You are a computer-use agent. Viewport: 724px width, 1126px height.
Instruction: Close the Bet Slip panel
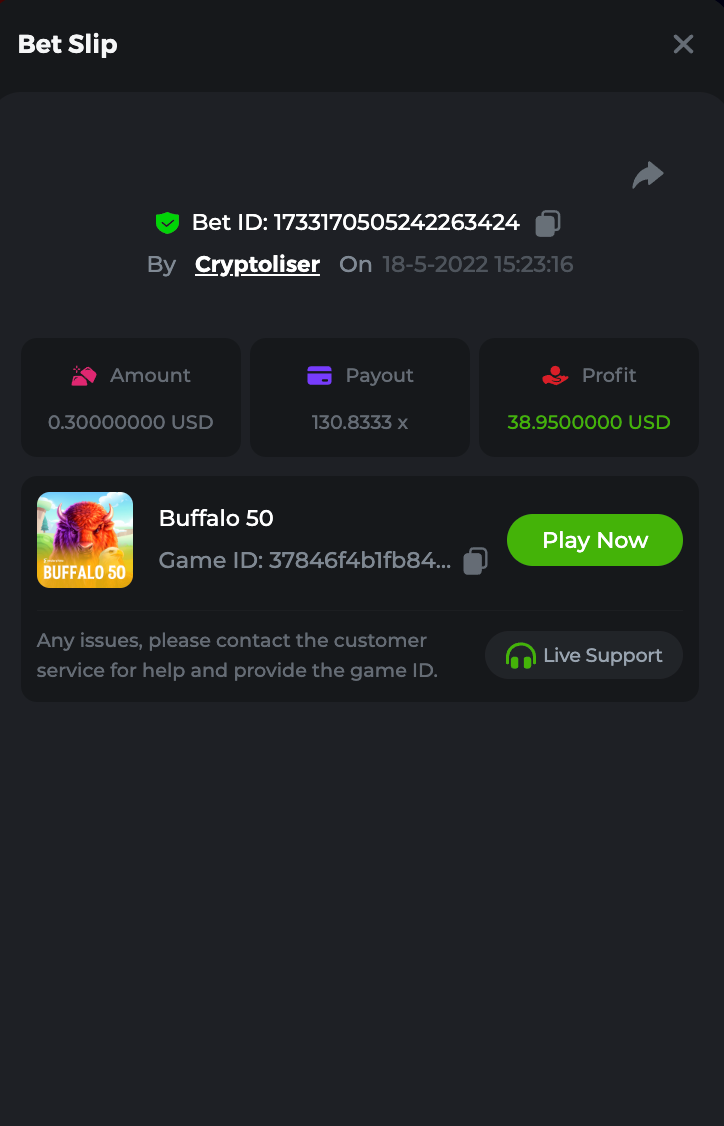coord(683,44)
